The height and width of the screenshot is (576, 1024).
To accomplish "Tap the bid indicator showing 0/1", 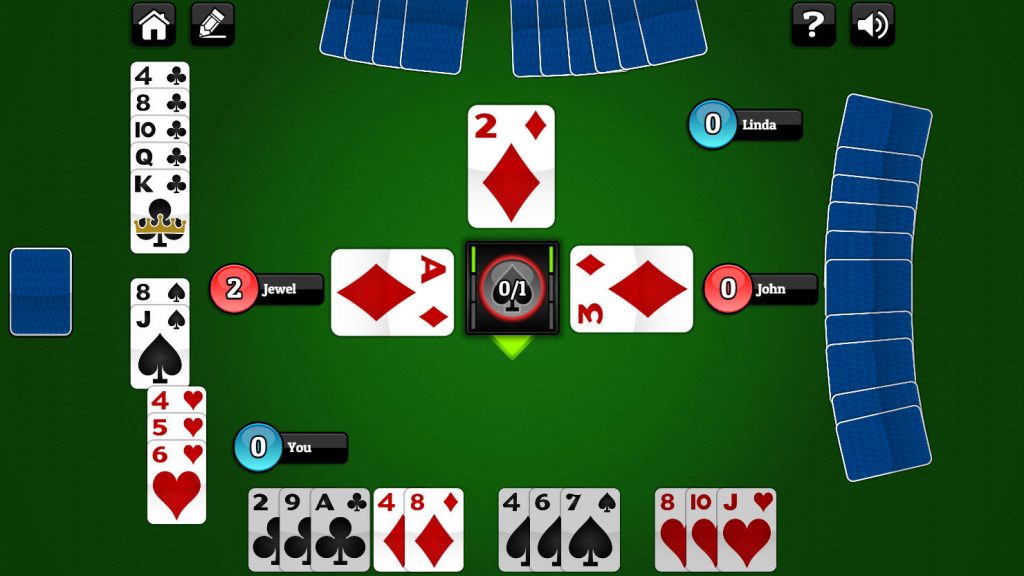I will (x=512, y=289).
